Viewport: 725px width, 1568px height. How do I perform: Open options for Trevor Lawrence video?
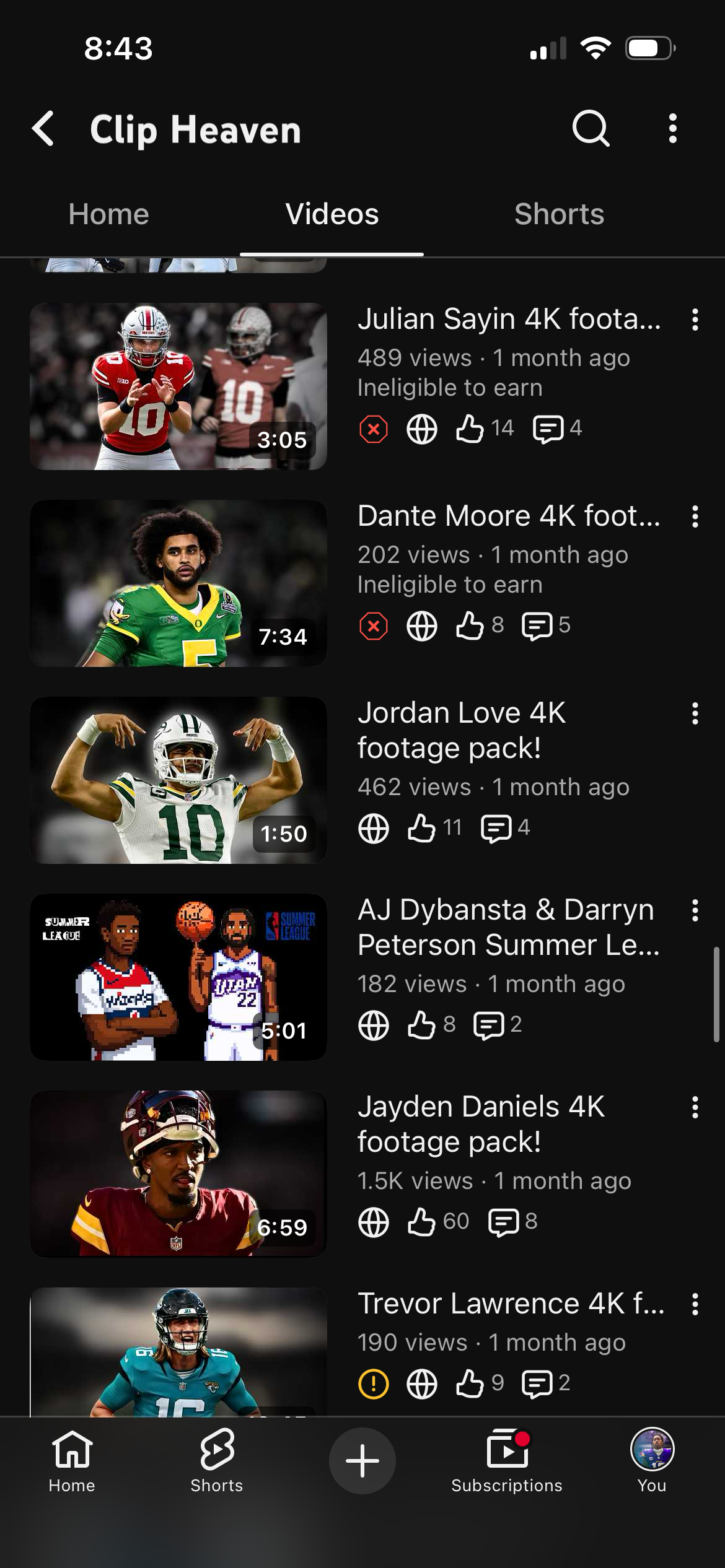coord(695,1304)
